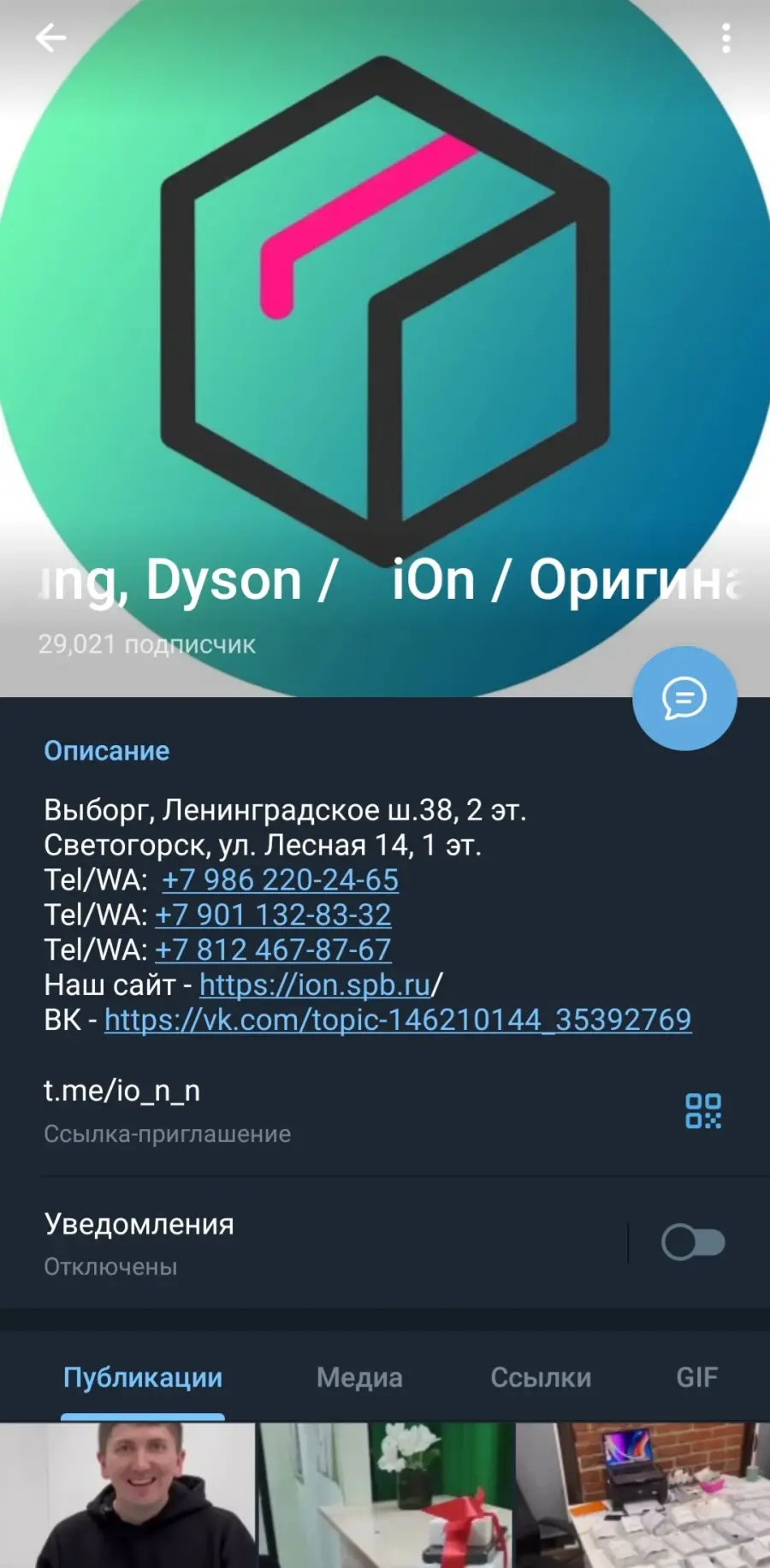Tap phone number +7 901 132-83-32
Viewport: 770px width, 1568px height.
pos(273,914)
